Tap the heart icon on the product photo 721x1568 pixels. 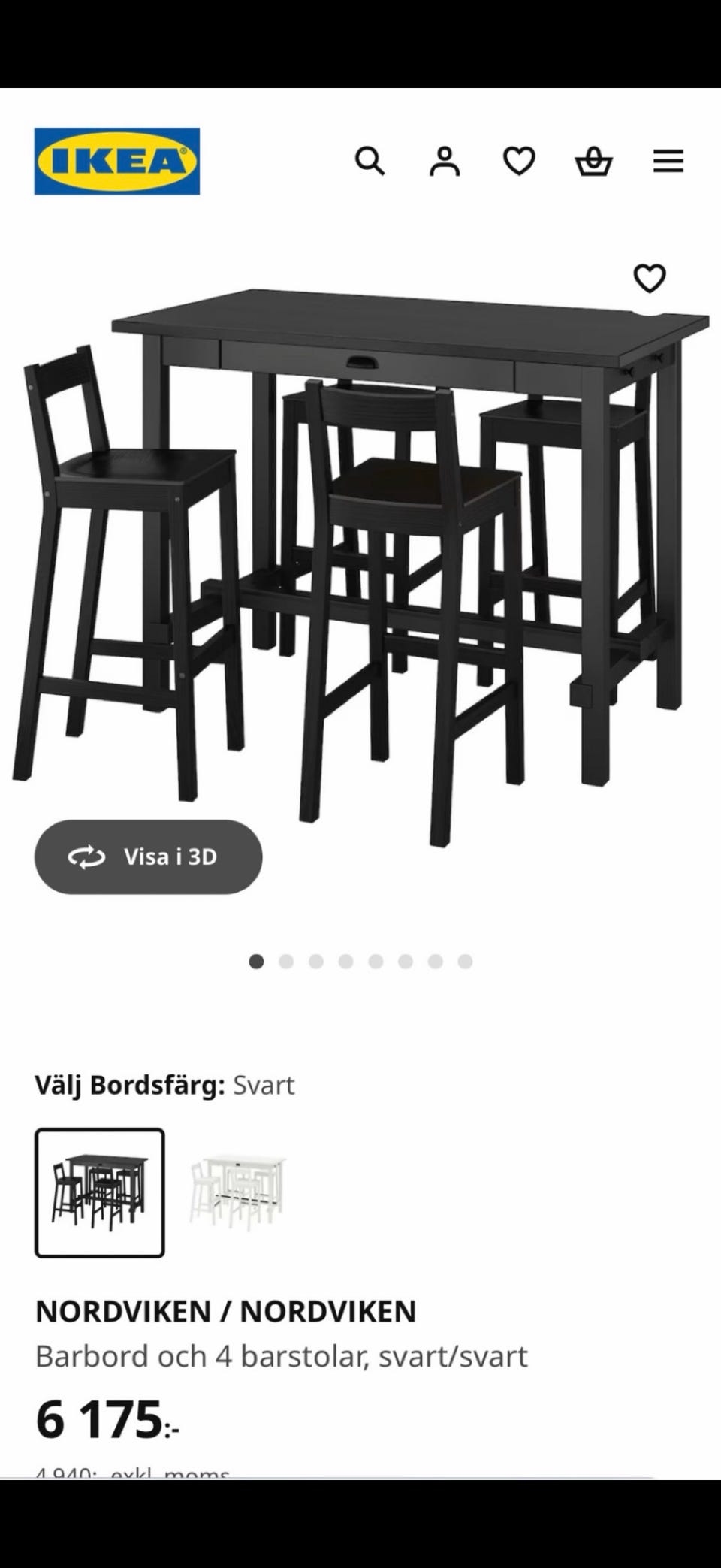click(650, 279)
